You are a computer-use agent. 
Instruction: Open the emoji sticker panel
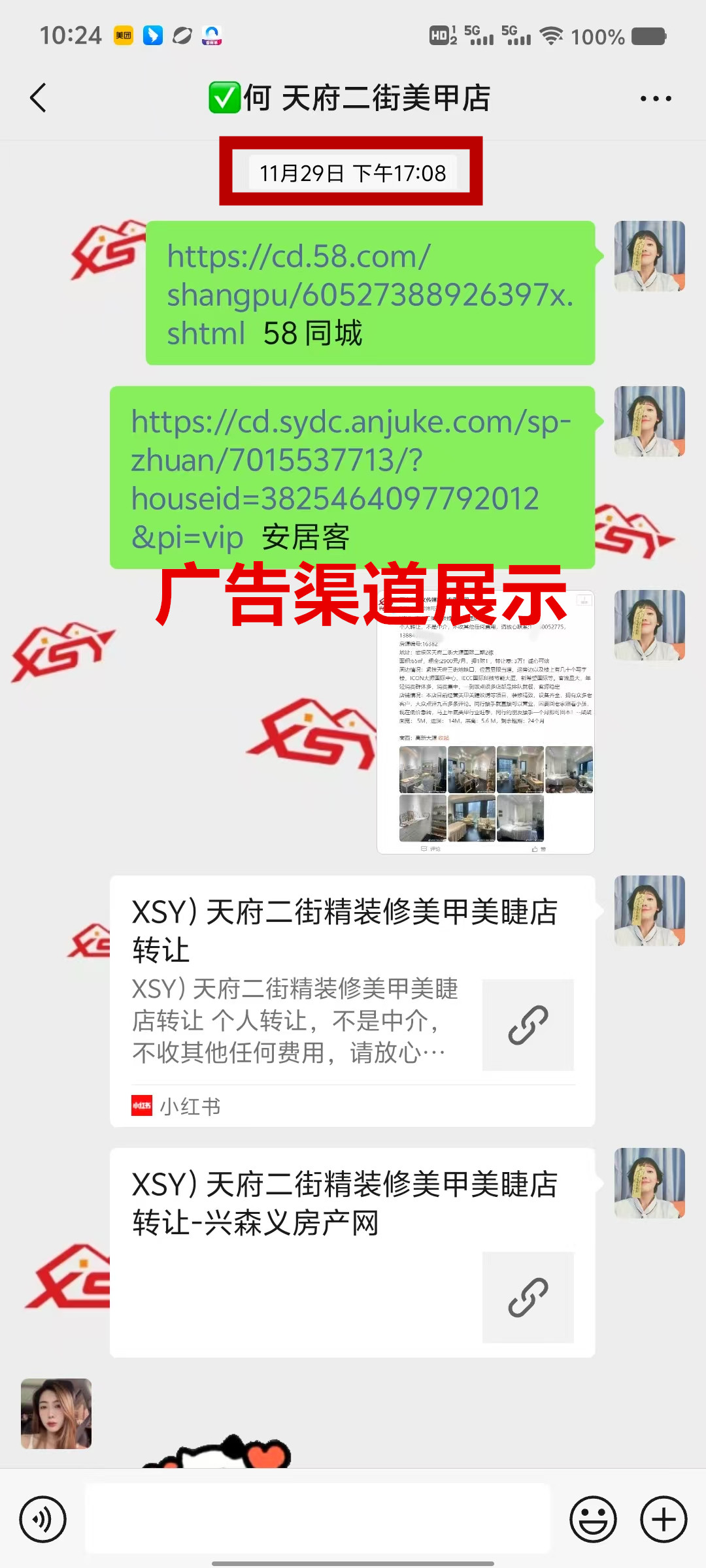(x=593, y=1519)
